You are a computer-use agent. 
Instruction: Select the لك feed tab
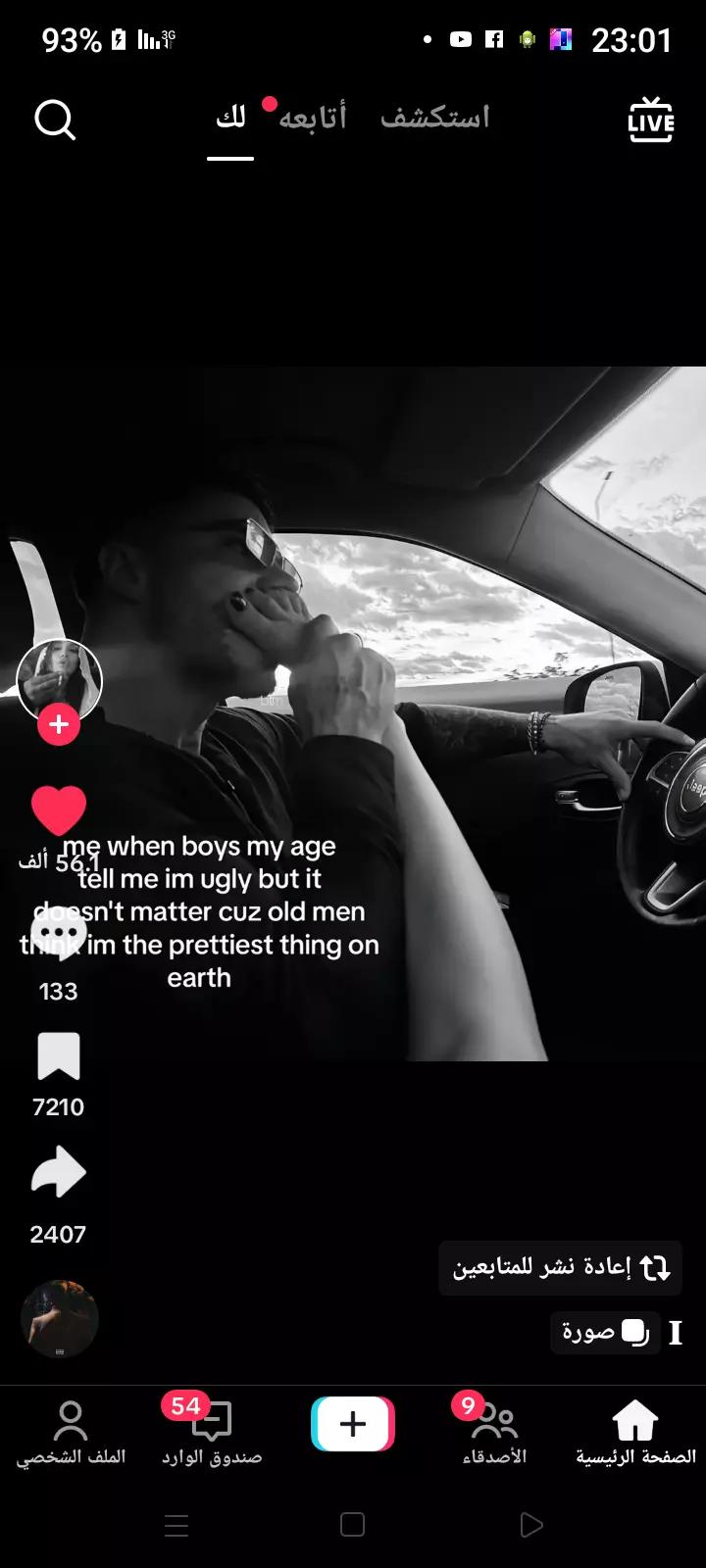(x=230, y=119)
